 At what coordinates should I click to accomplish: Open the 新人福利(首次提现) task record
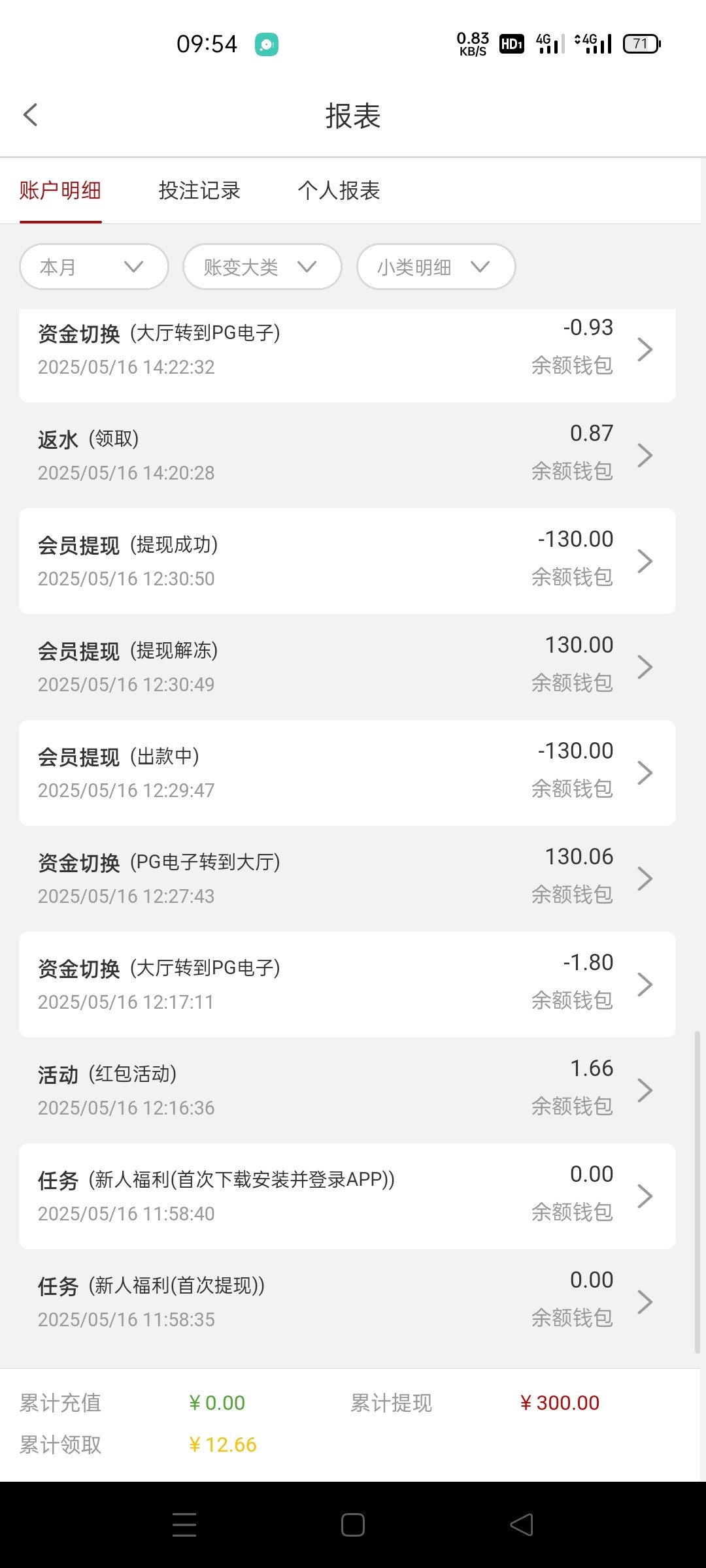pos(347,1302)
